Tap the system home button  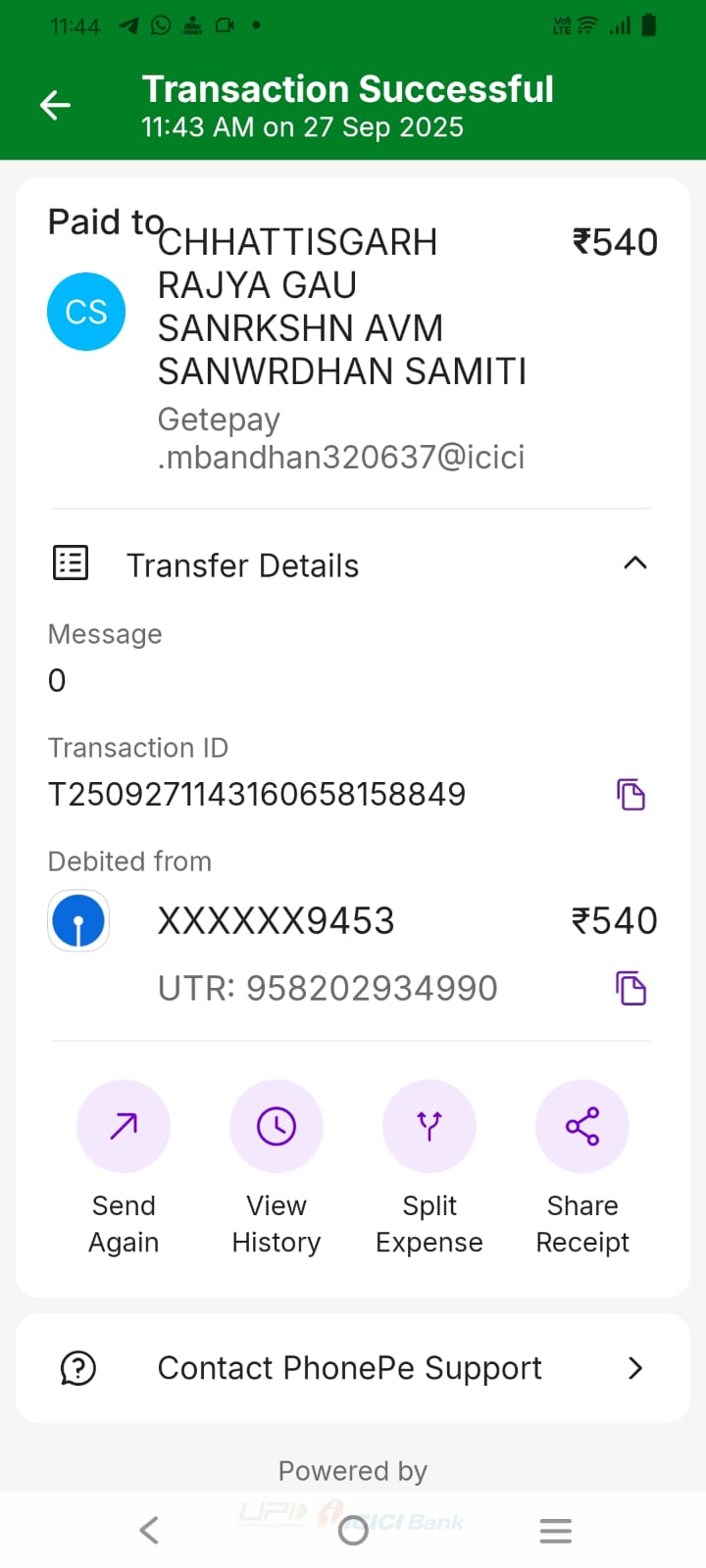353,1531
